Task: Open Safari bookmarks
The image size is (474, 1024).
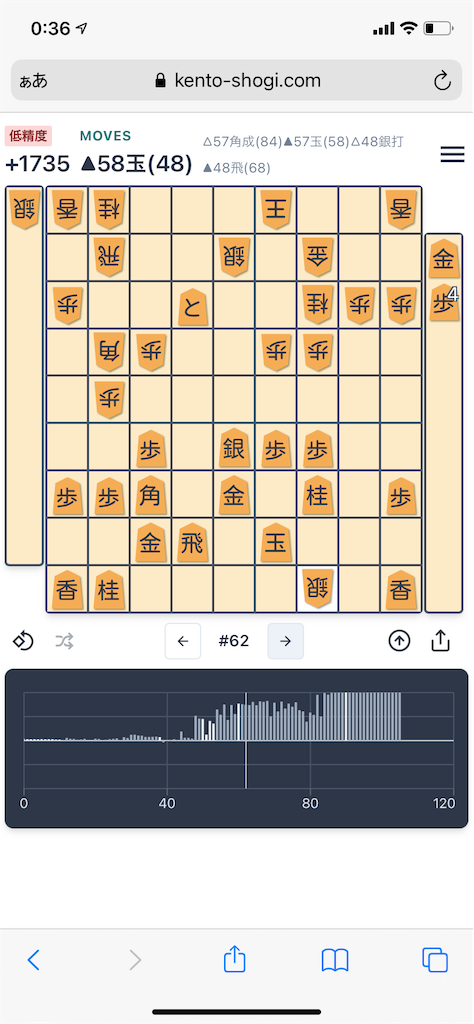Action: click(336, 960)
